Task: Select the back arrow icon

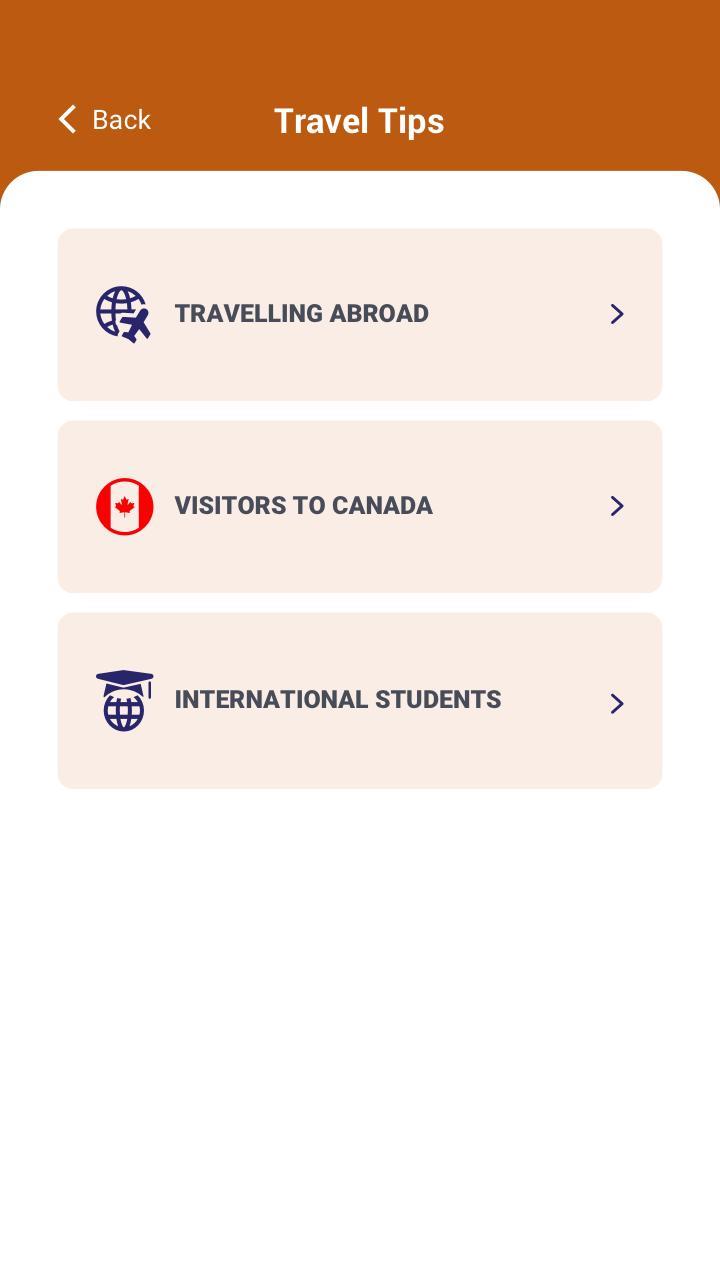Action: 67,119
